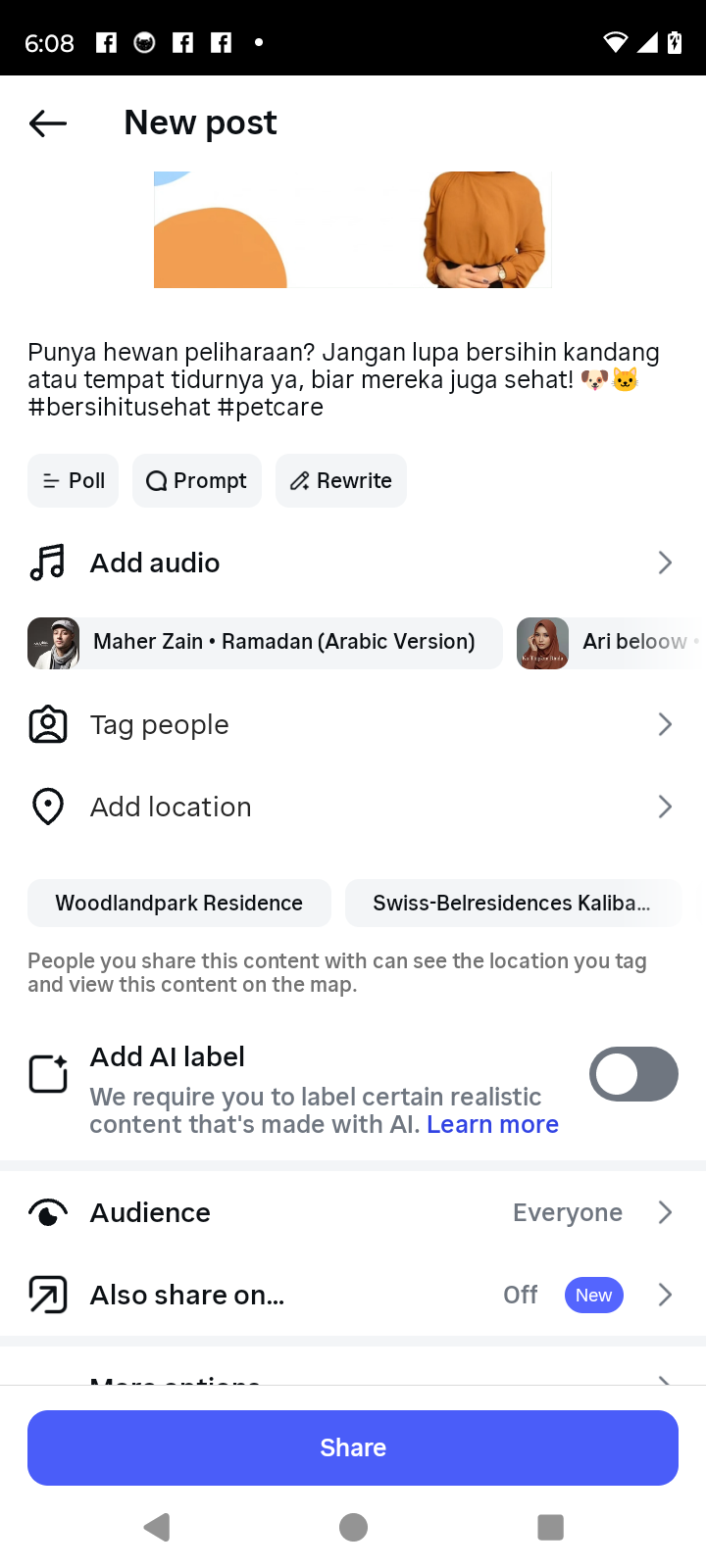Viewport: 706px width, 1568px height.
Task: Go back from New post
Action: click(x=47, y=123)
